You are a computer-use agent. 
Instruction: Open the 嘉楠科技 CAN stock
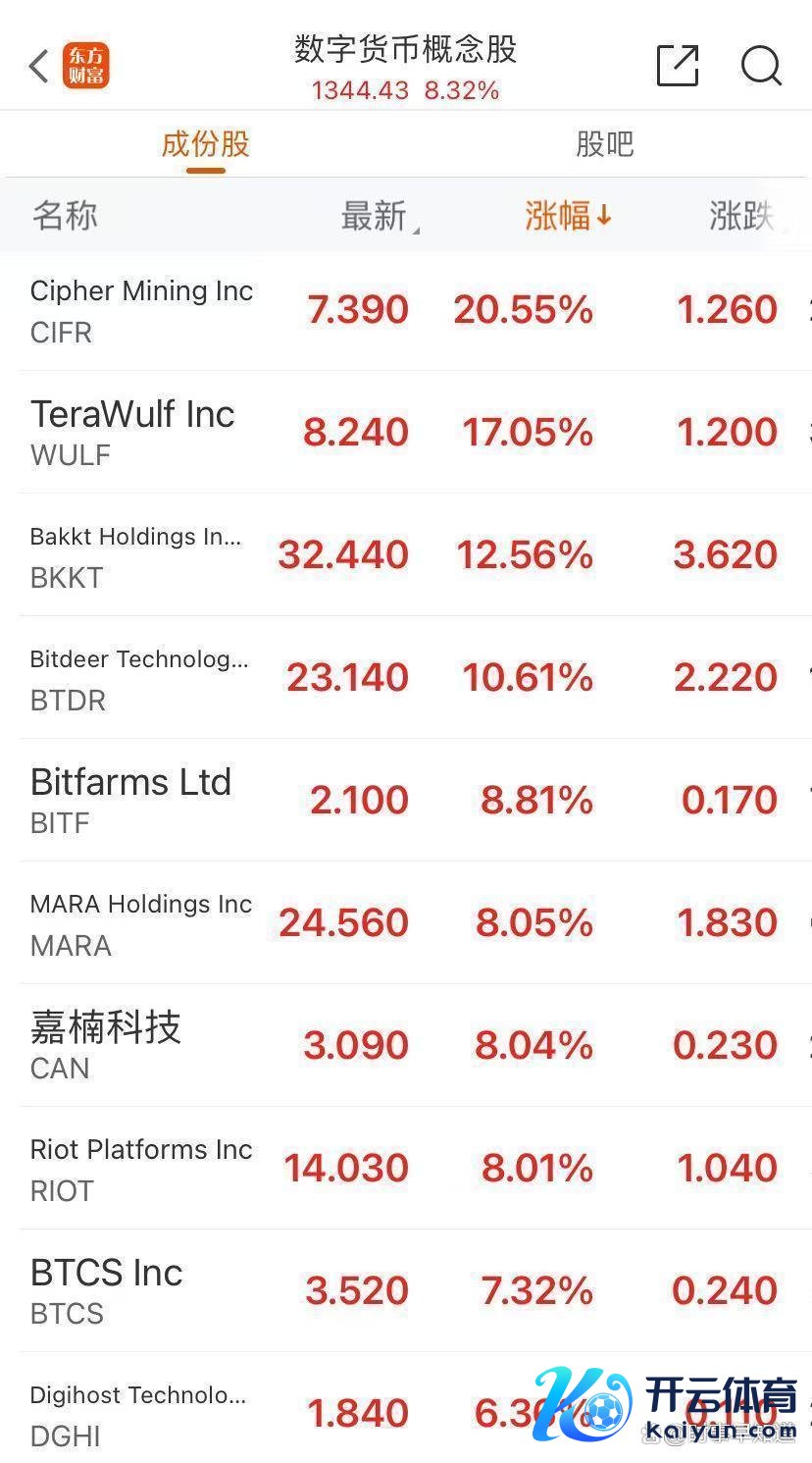tap(106, 1046)
